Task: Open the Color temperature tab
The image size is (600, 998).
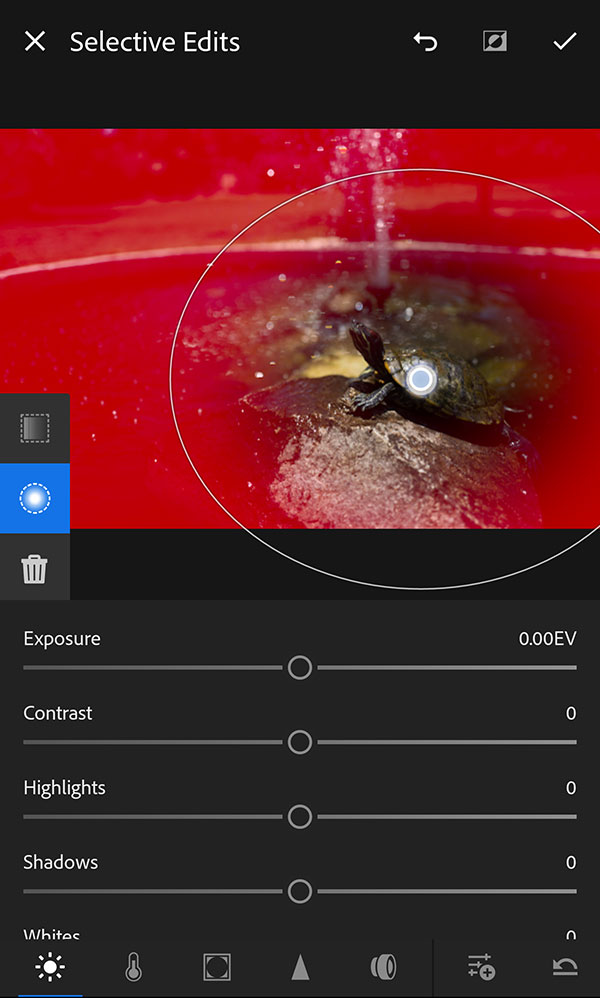Action: pyautogui.click(x=133, y=967)
